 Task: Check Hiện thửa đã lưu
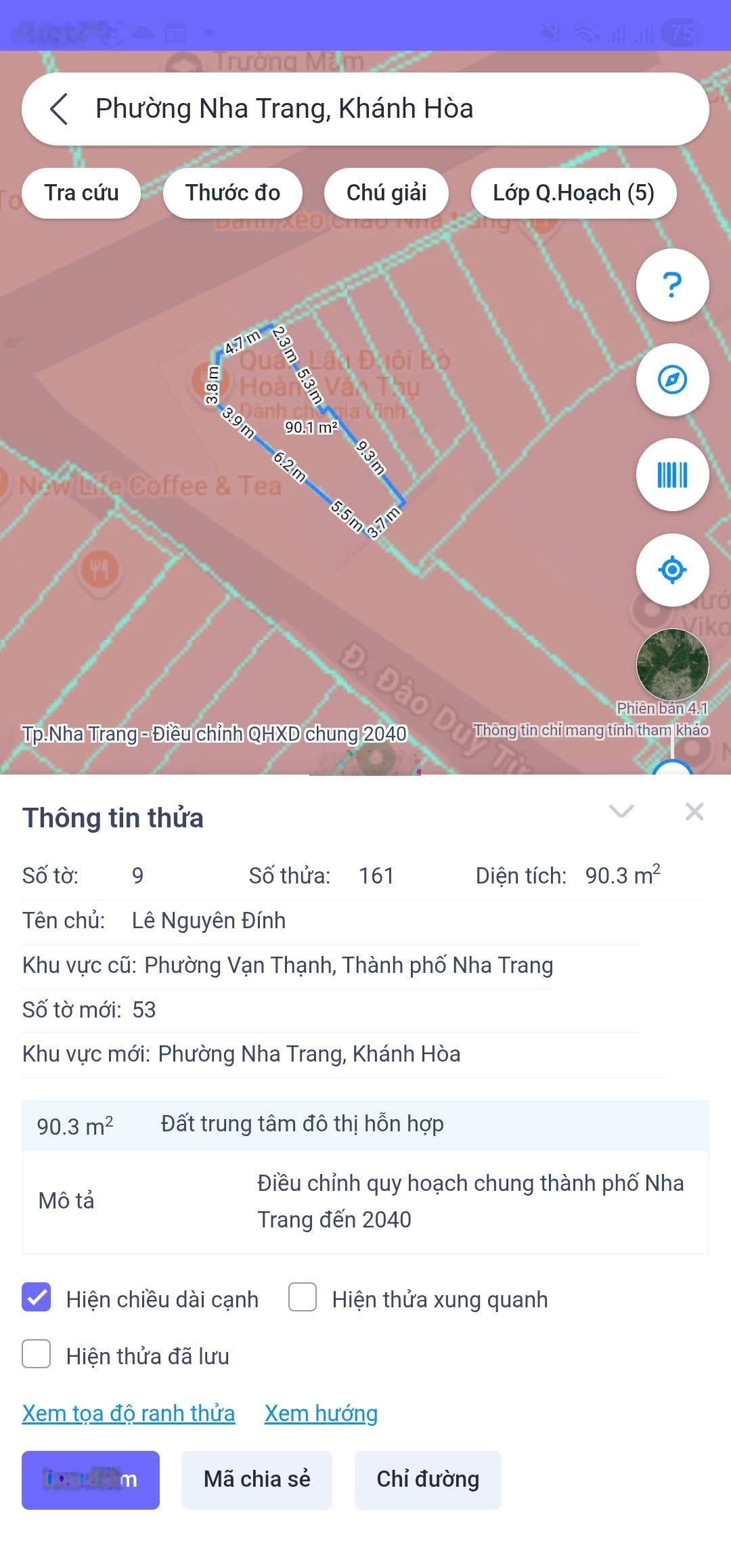[37, 1354]
